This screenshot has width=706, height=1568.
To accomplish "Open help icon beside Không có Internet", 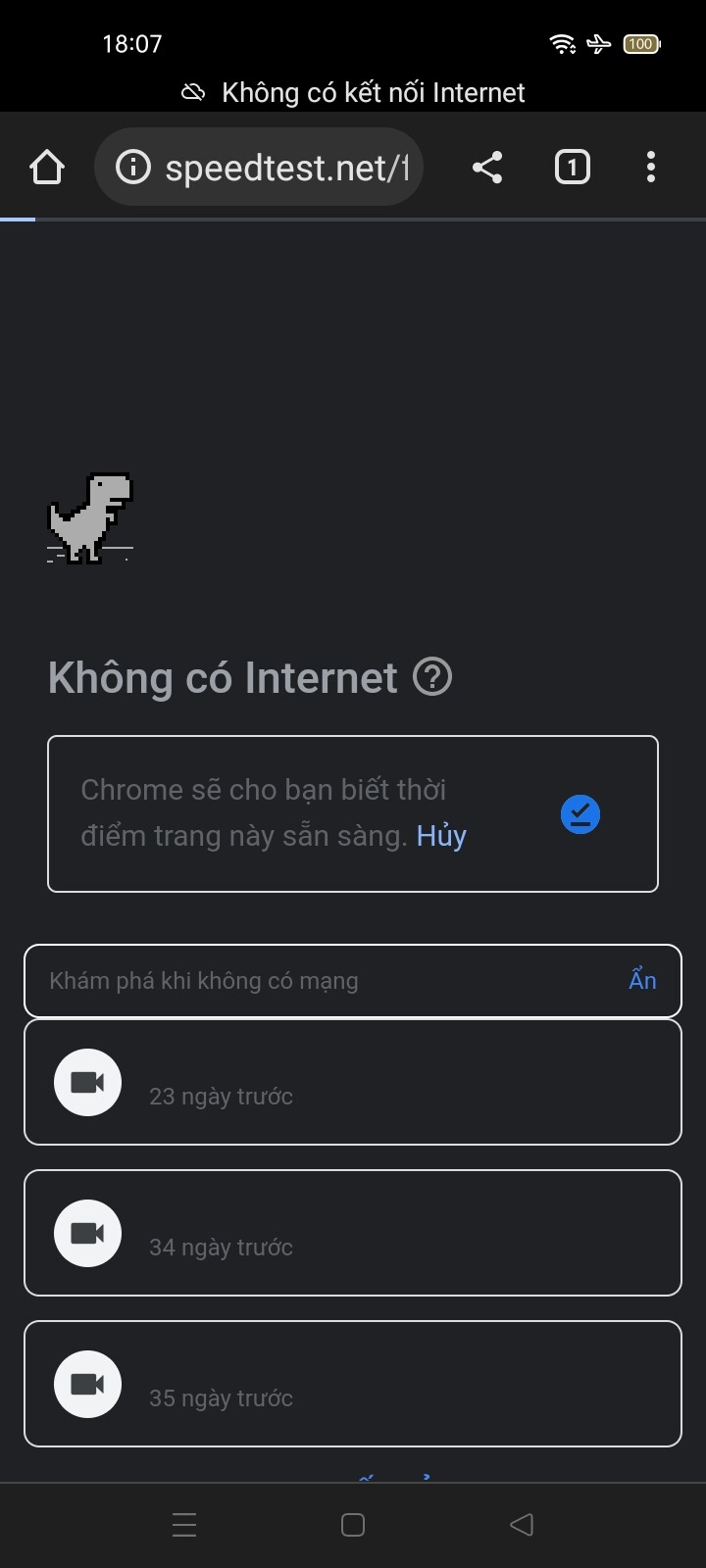I will (x=432, y=677).
